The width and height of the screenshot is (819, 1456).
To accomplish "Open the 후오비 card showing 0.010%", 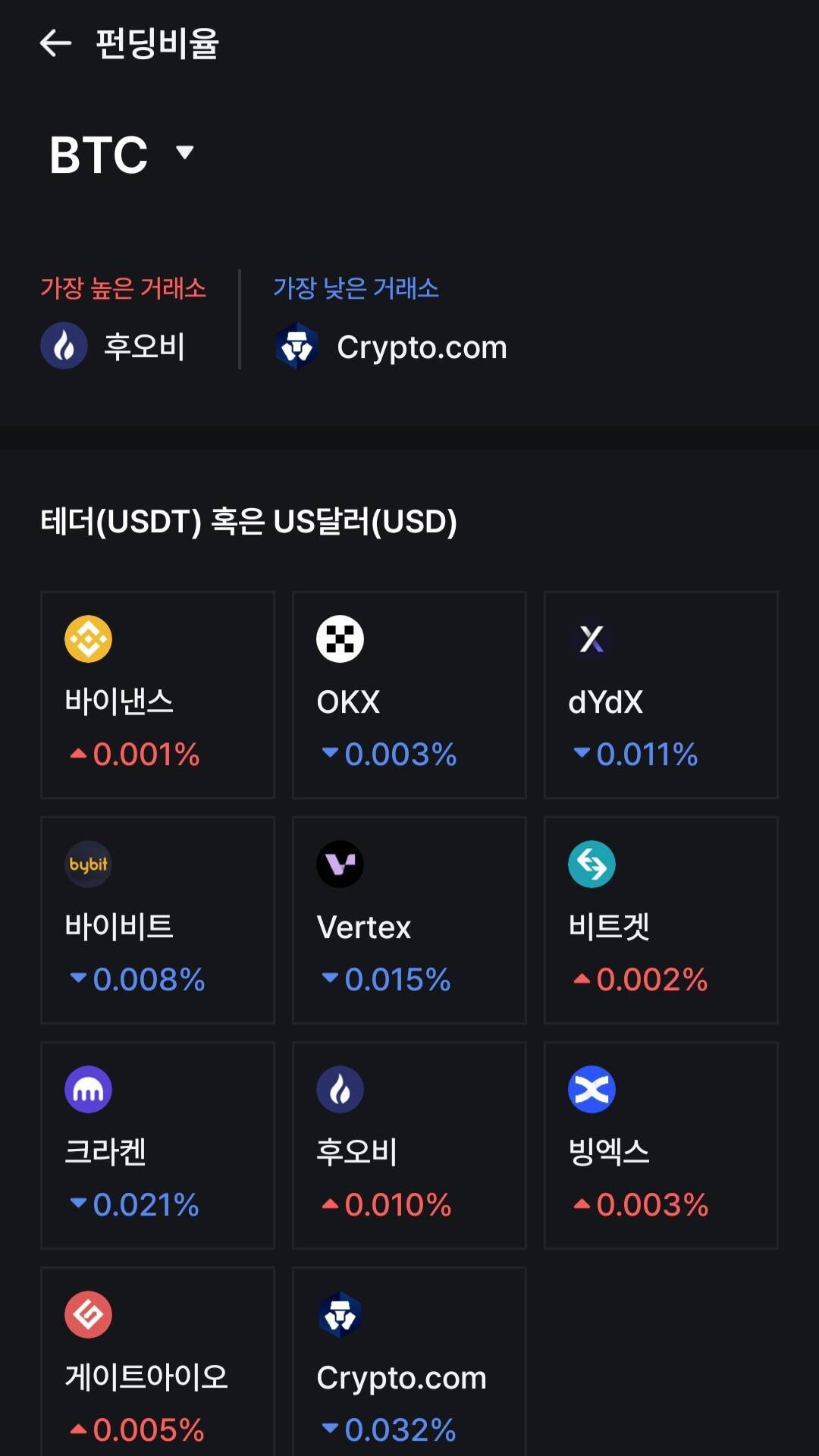I will click(409, 1145).
